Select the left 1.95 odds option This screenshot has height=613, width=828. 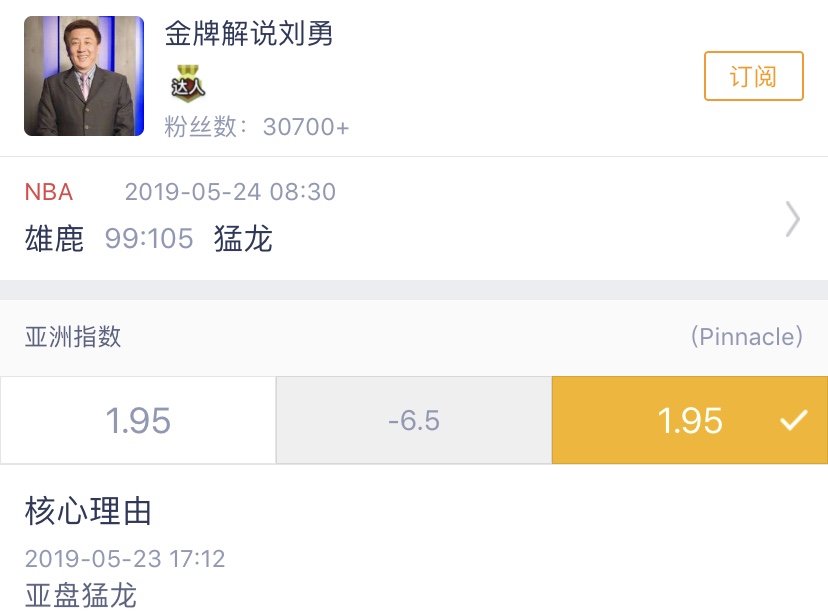click(138, 421)
